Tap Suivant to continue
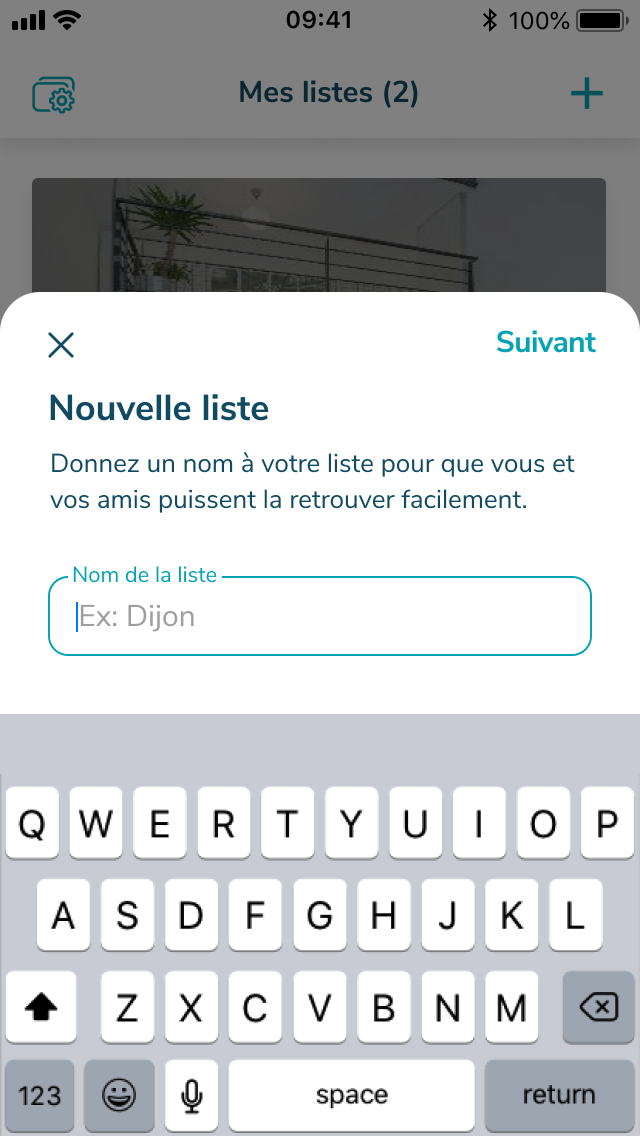Screen dimensions: 640x1136 click(546, 342)
